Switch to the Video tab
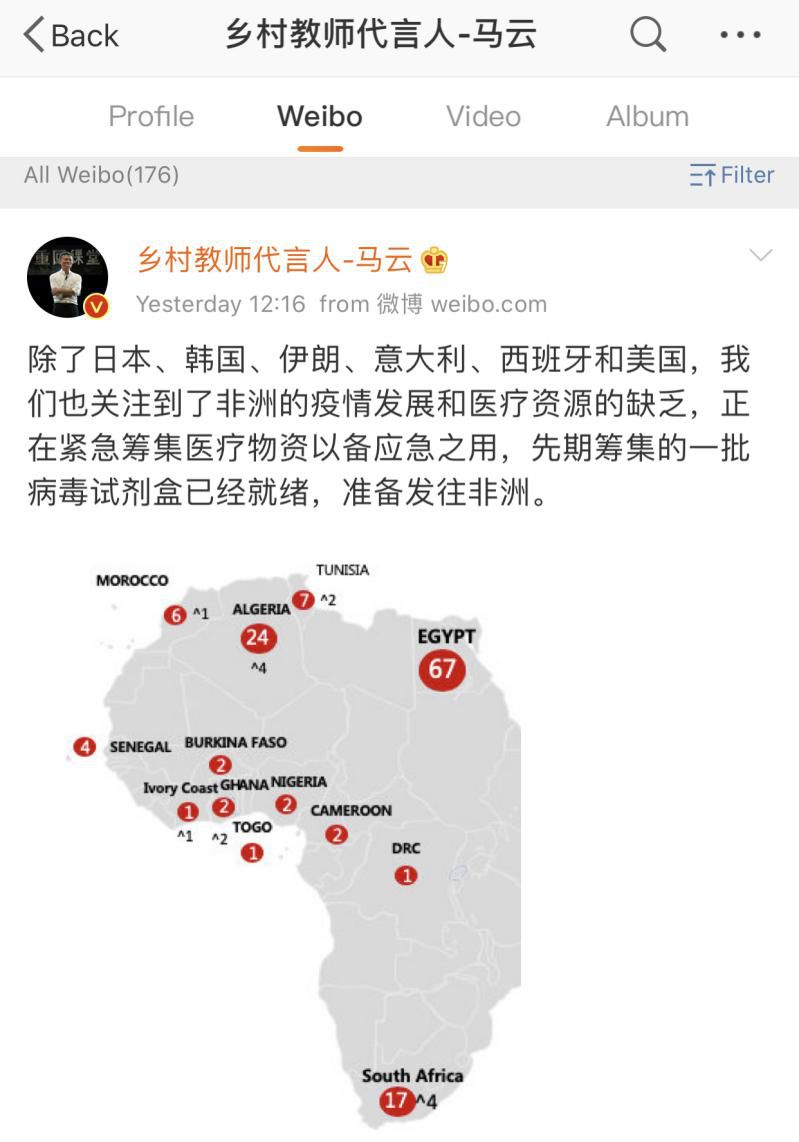 tap(483, 116)
